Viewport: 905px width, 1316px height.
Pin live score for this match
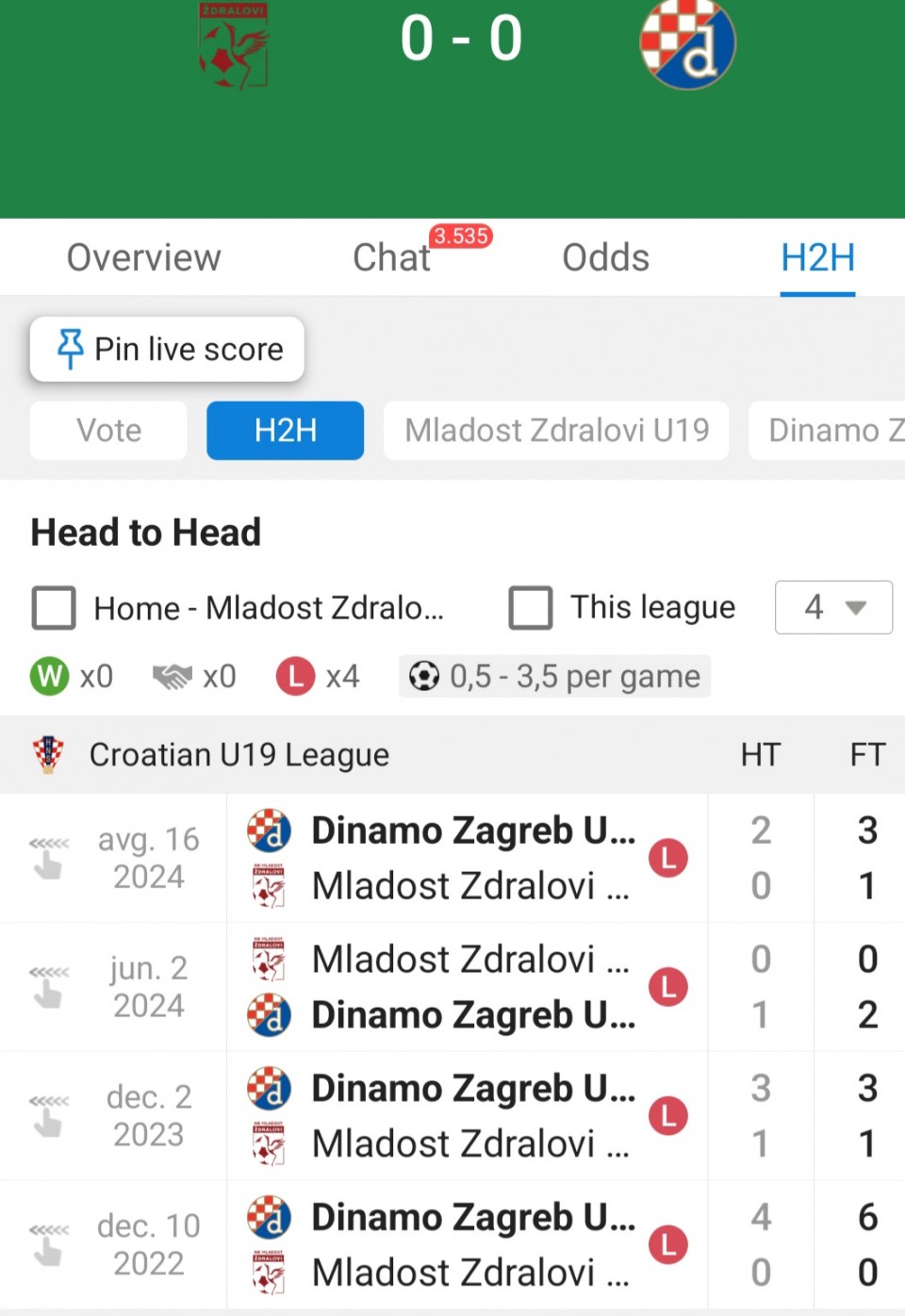167,349
